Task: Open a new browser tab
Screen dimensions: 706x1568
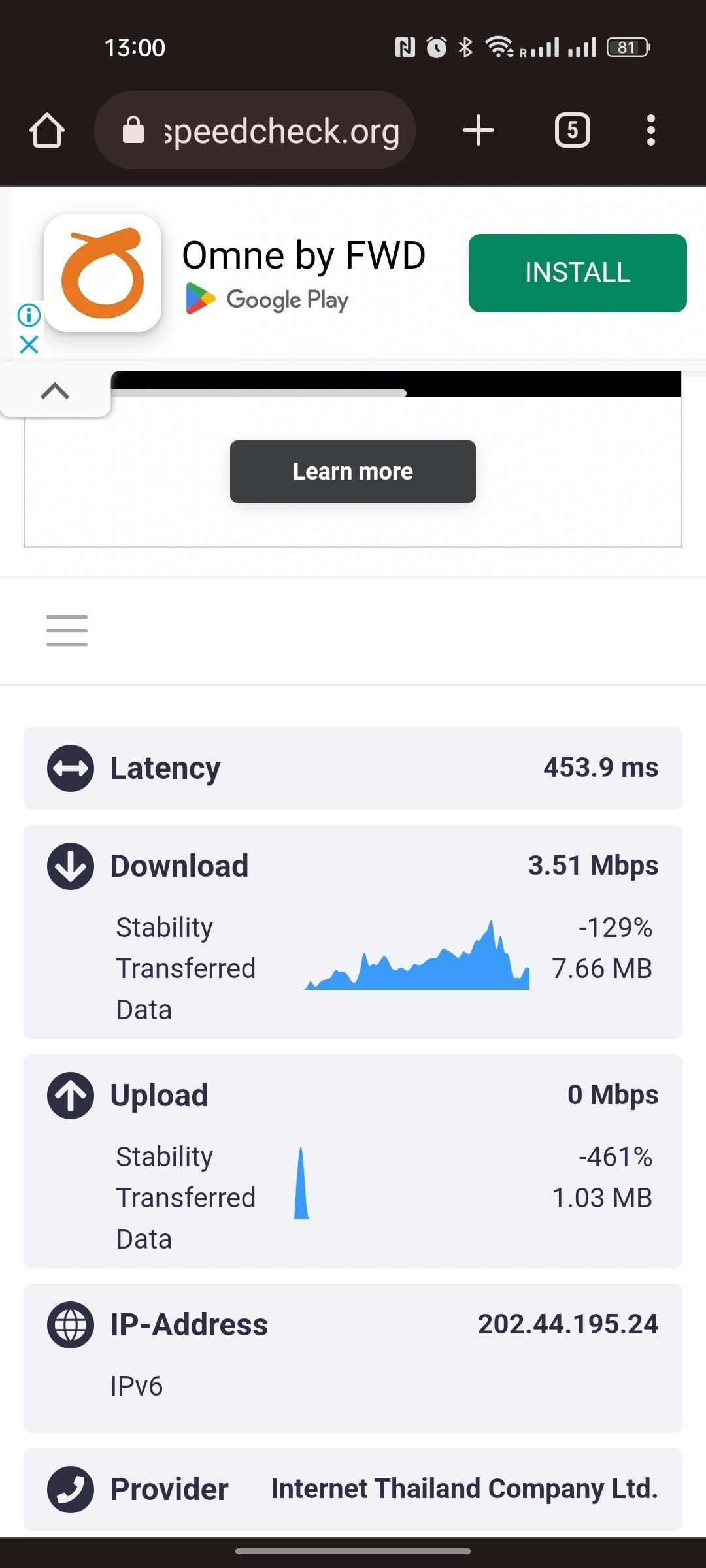Action: [479, 130]
